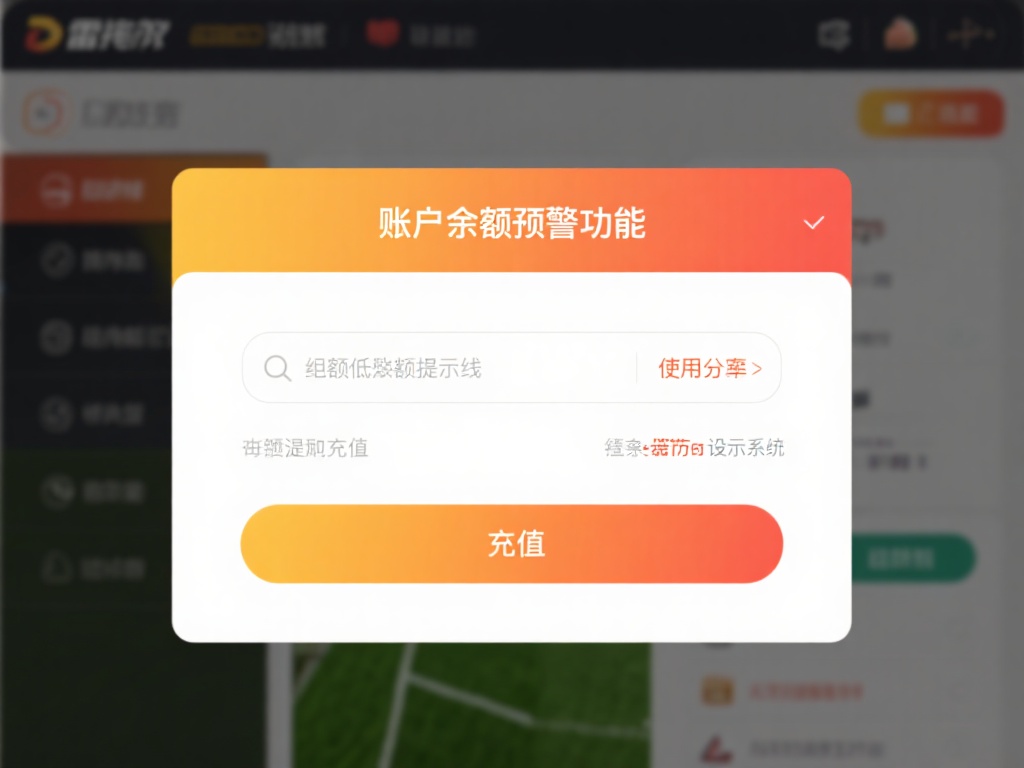Dismiss the 账户余额预警功能 dialog

(x=814, y=222)
